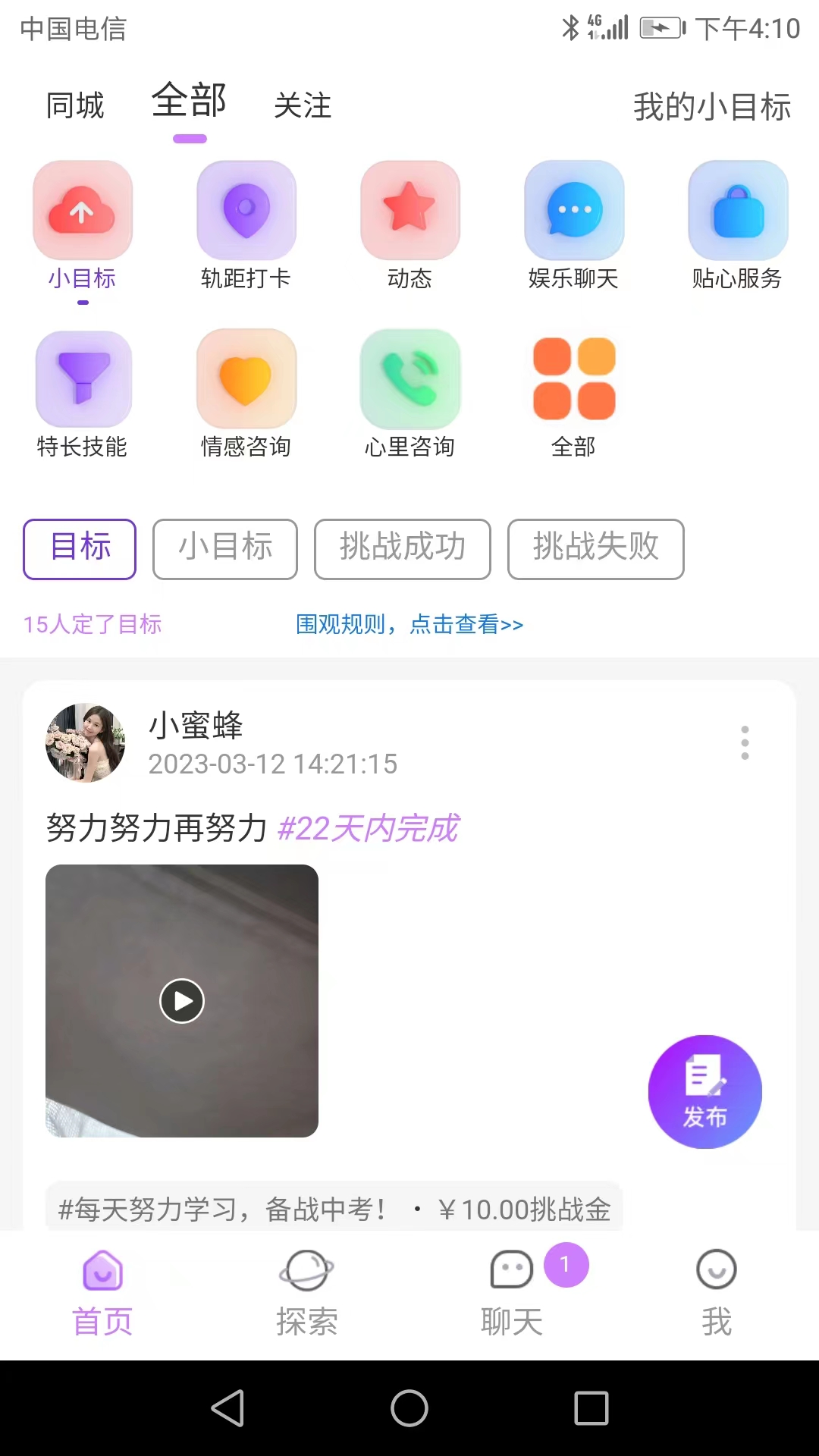Open the 动态 star icon
This screenshot has height=1456, width=819.
pyautogui.click(x=409, y=210)
